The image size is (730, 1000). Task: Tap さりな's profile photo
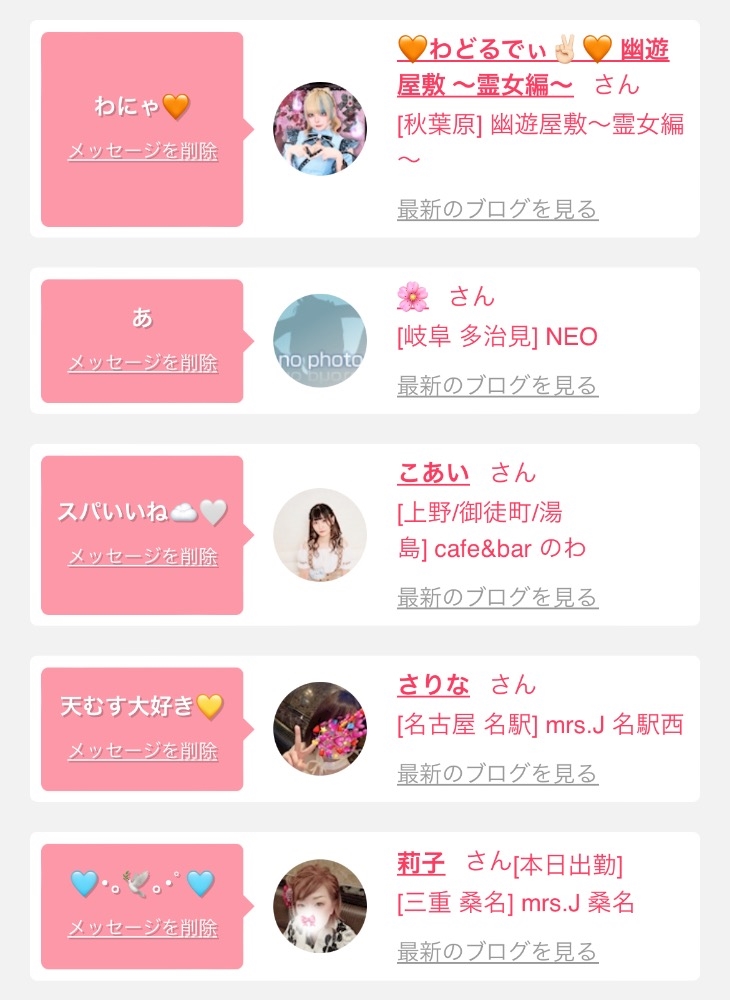coord(320,729)
